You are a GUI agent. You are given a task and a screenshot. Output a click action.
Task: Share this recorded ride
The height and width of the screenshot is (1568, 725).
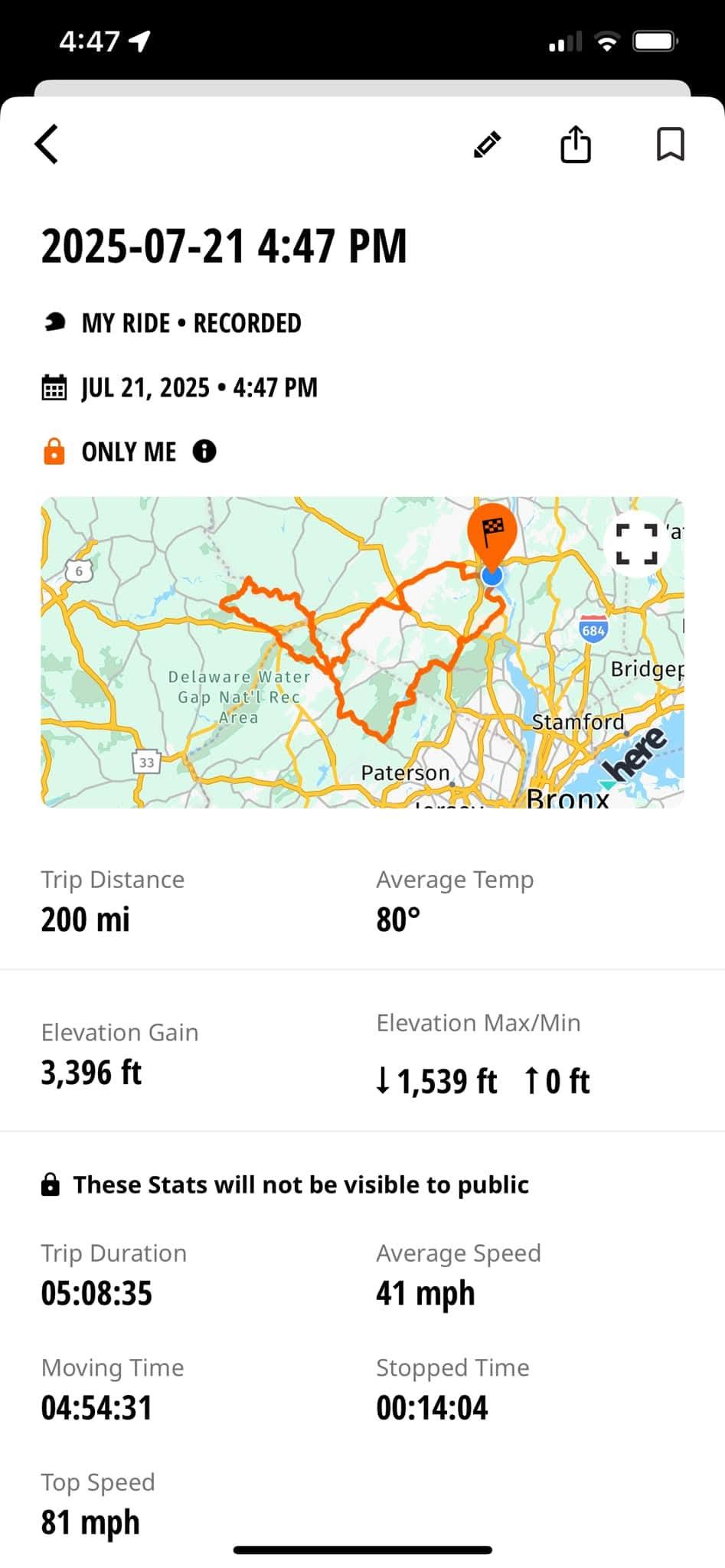point(576,144)
